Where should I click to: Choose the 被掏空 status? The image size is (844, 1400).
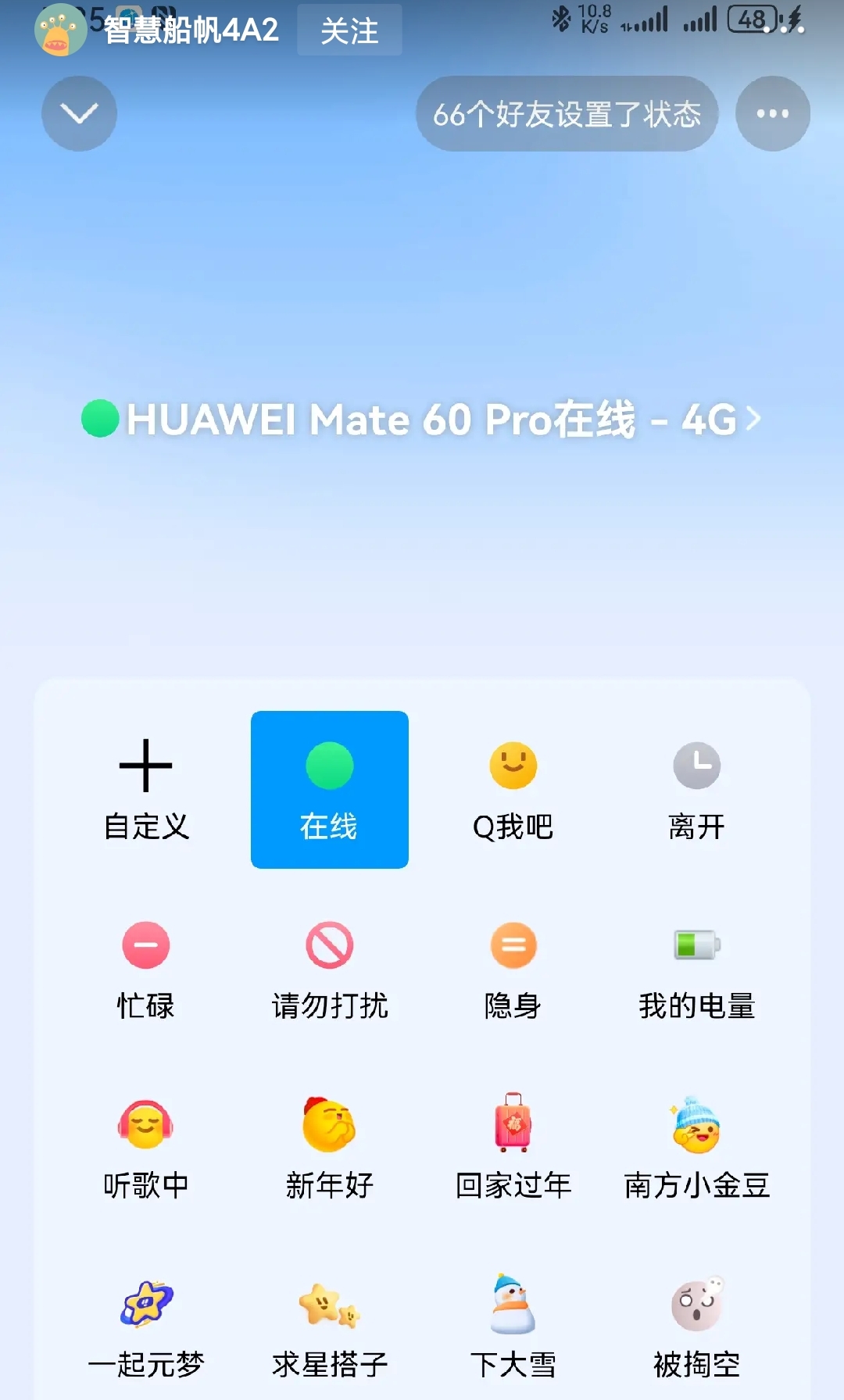[x=696, y=1328]
